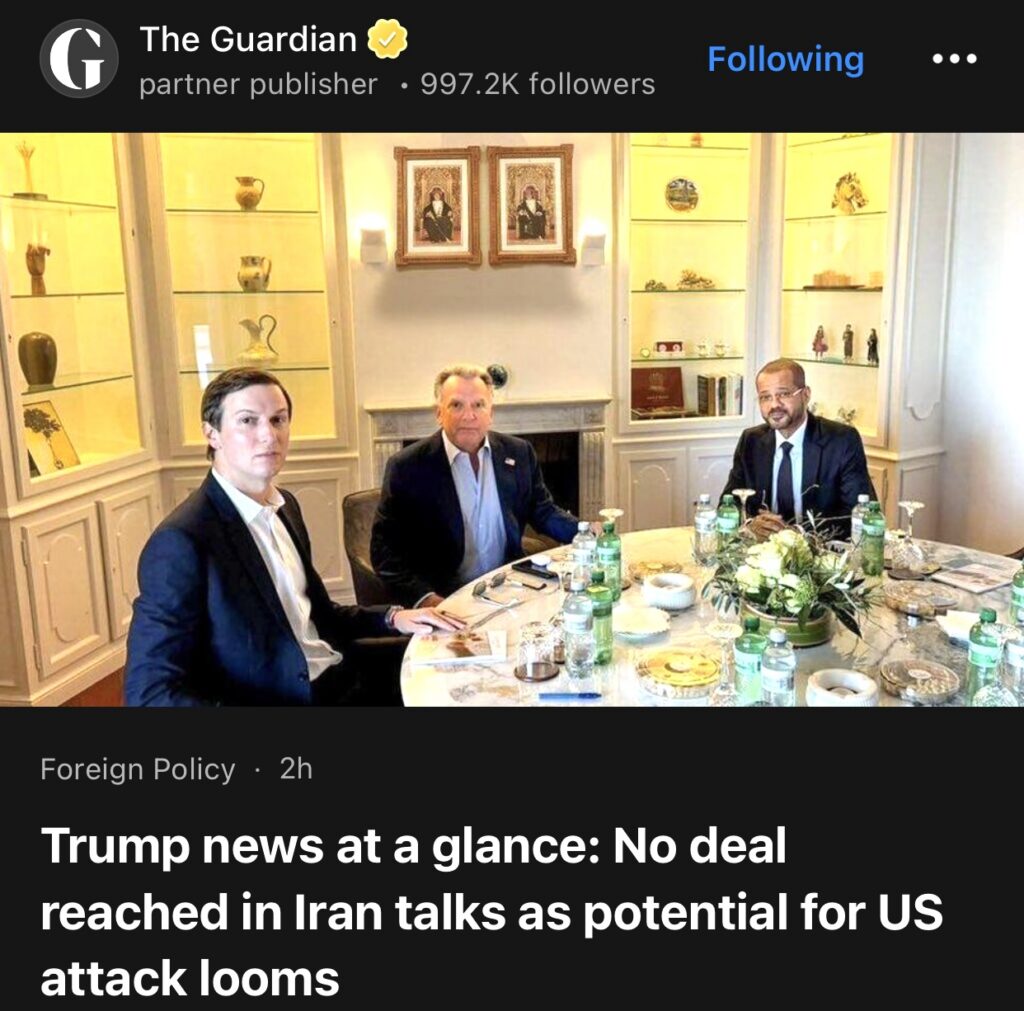
Task: Read the Iran talks headline article
Action: (x=490, y=912)
